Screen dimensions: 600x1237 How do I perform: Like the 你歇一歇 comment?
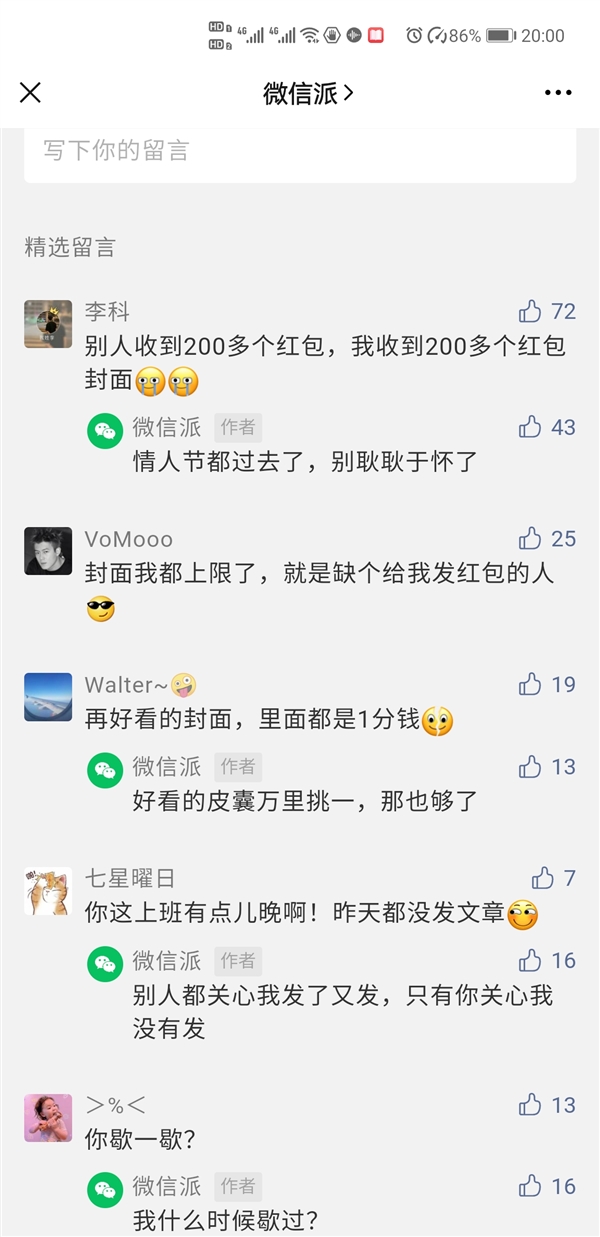[x=531, y=1105]
